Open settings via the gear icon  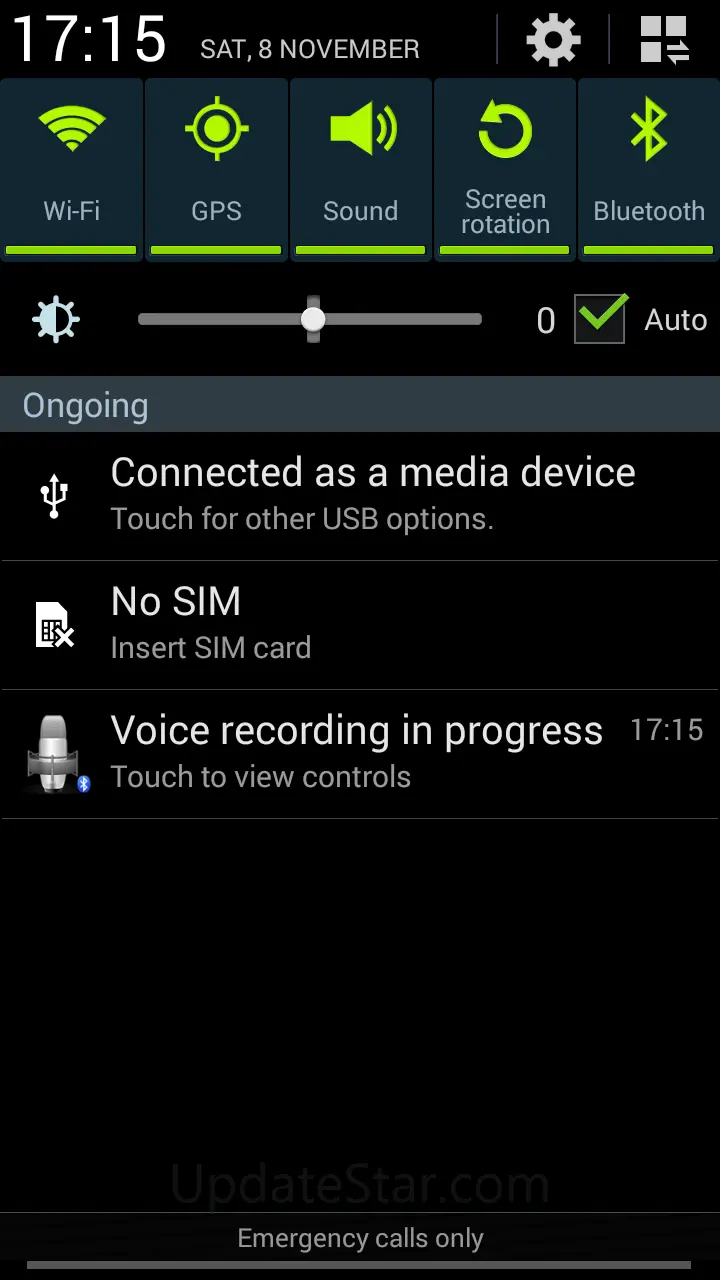553,40
